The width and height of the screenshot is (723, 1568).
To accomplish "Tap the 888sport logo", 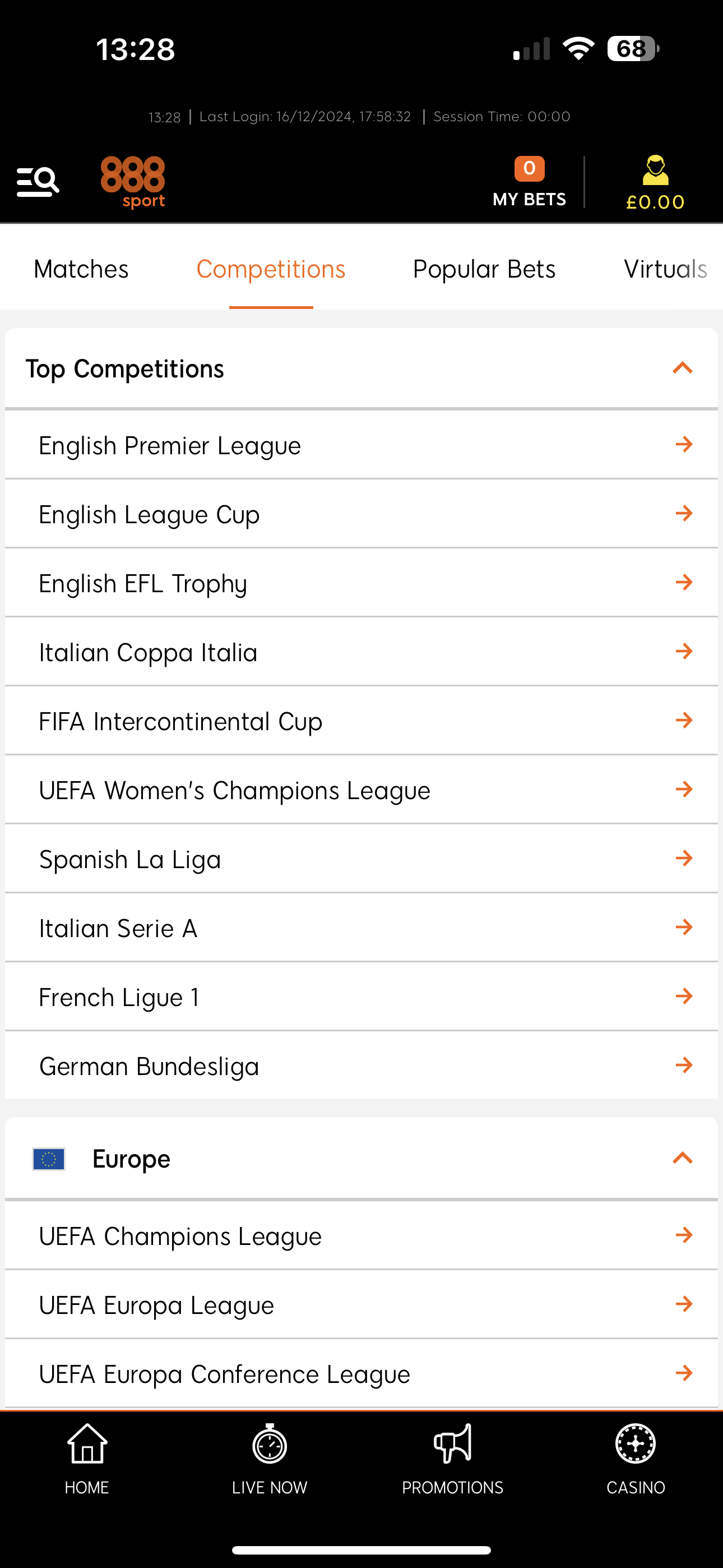I will pyautogui.click(x=132, y=181).
